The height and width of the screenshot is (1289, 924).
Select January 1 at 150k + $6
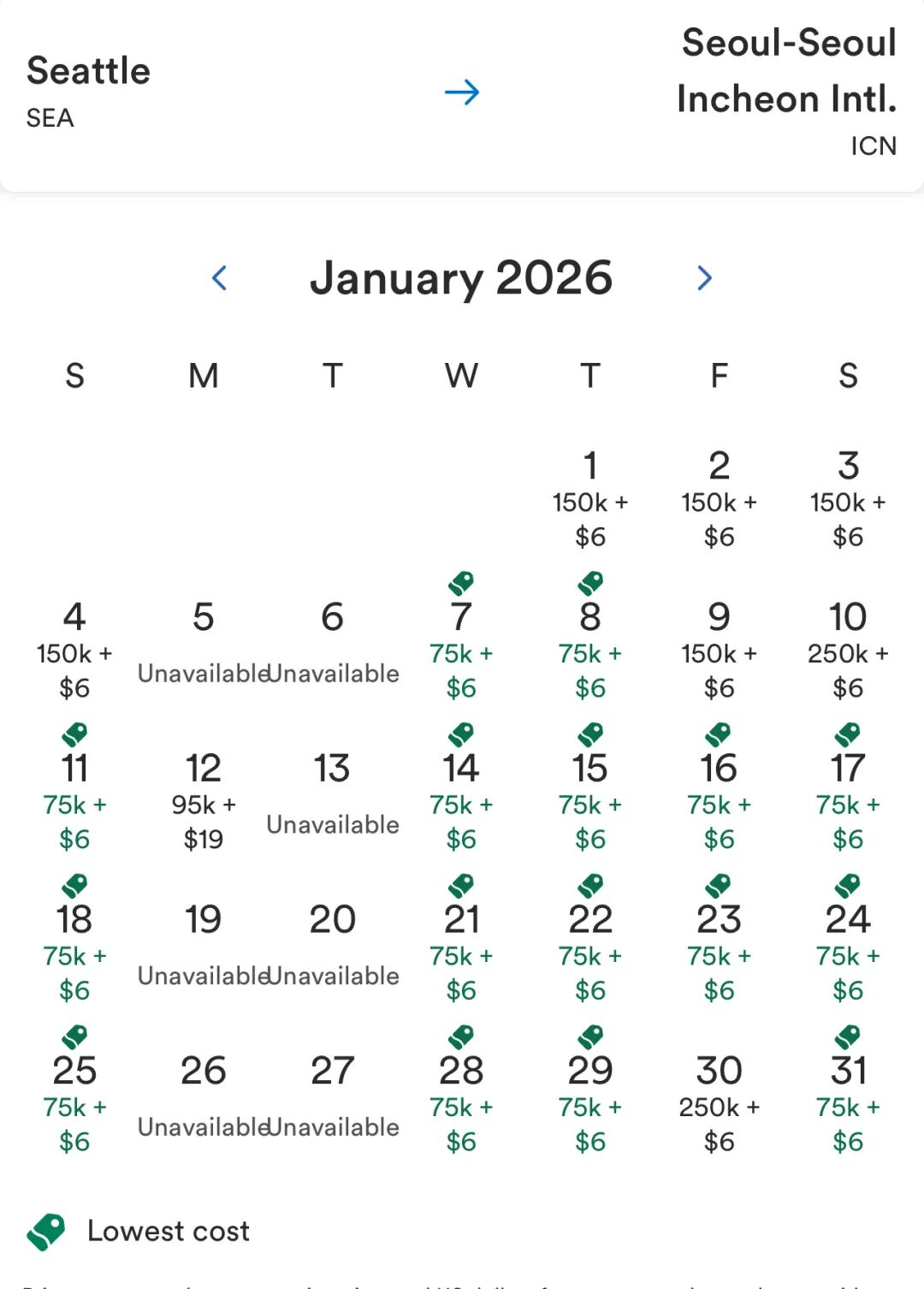[x=590, y=500]
